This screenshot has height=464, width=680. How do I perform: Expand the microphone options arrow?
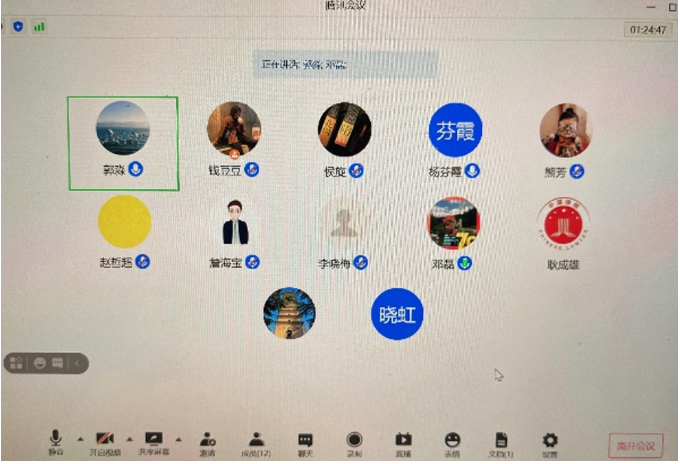click(x=79, y=438)
